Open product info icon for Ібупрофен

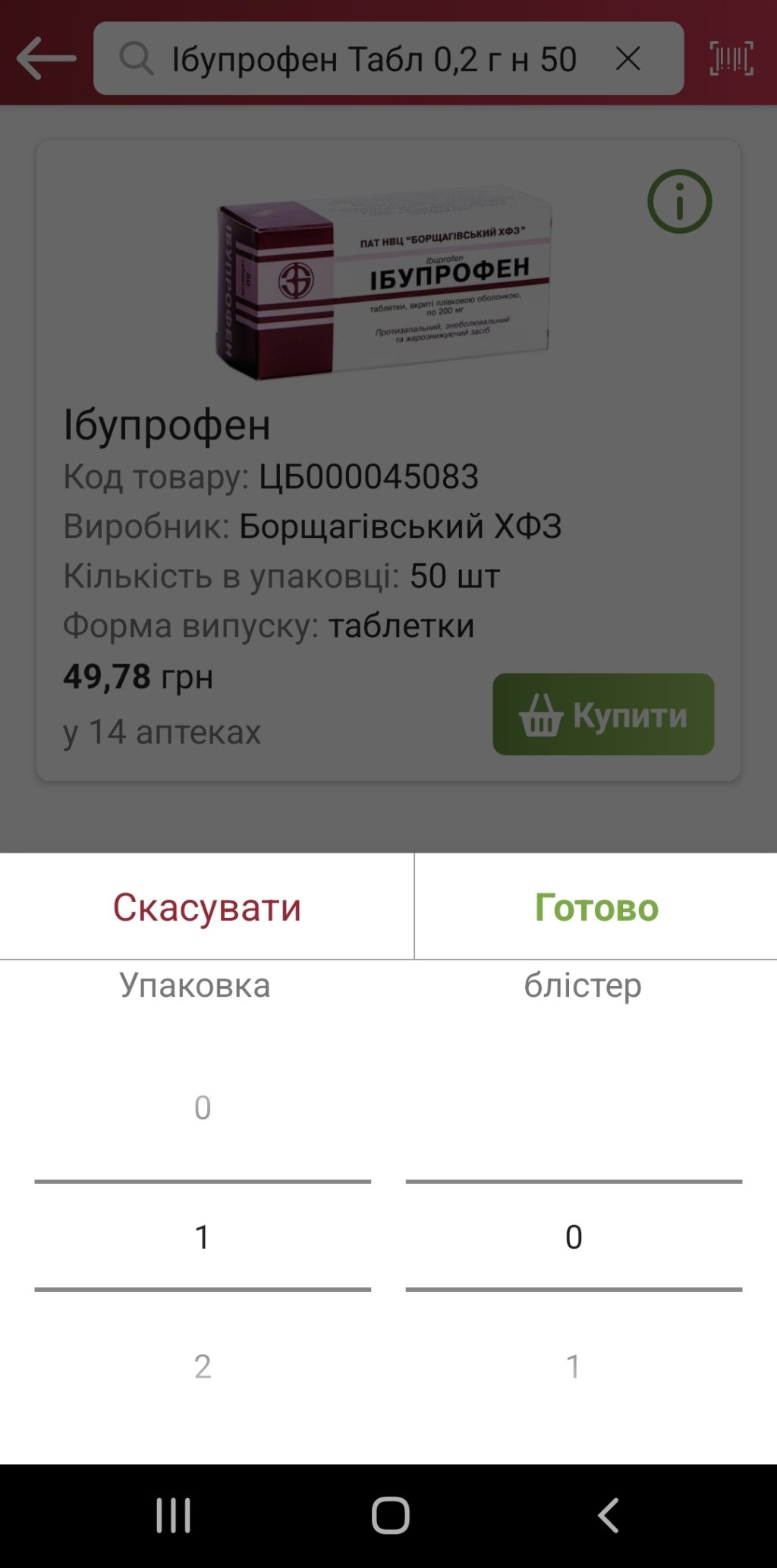[679, 202]
